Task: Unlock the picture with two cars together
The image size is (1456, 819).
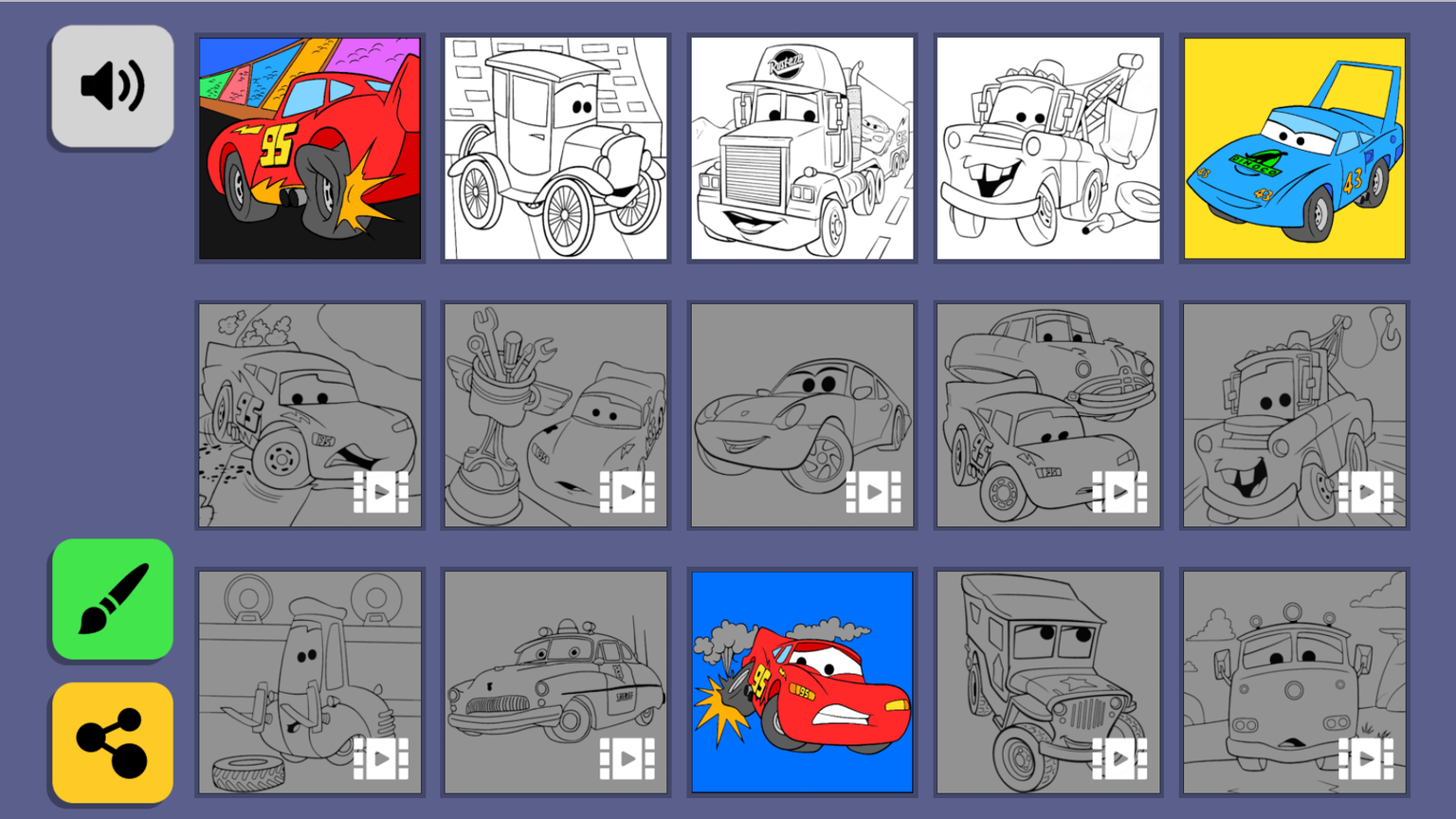Action: tap(1048, 415)
